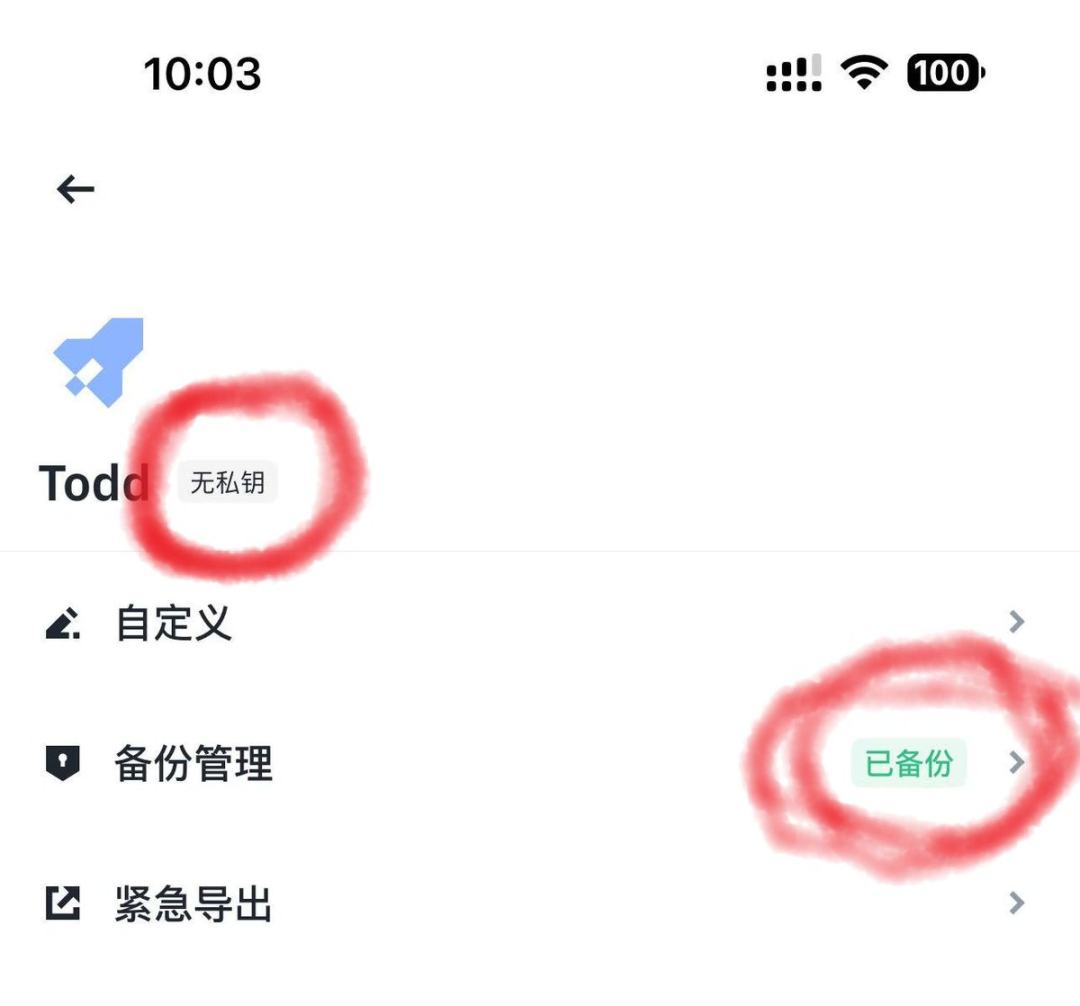The width and height of the screenshot is (1080, 1006).
Task: Go back using the arrow icon
Action: [x=75, y=189]
